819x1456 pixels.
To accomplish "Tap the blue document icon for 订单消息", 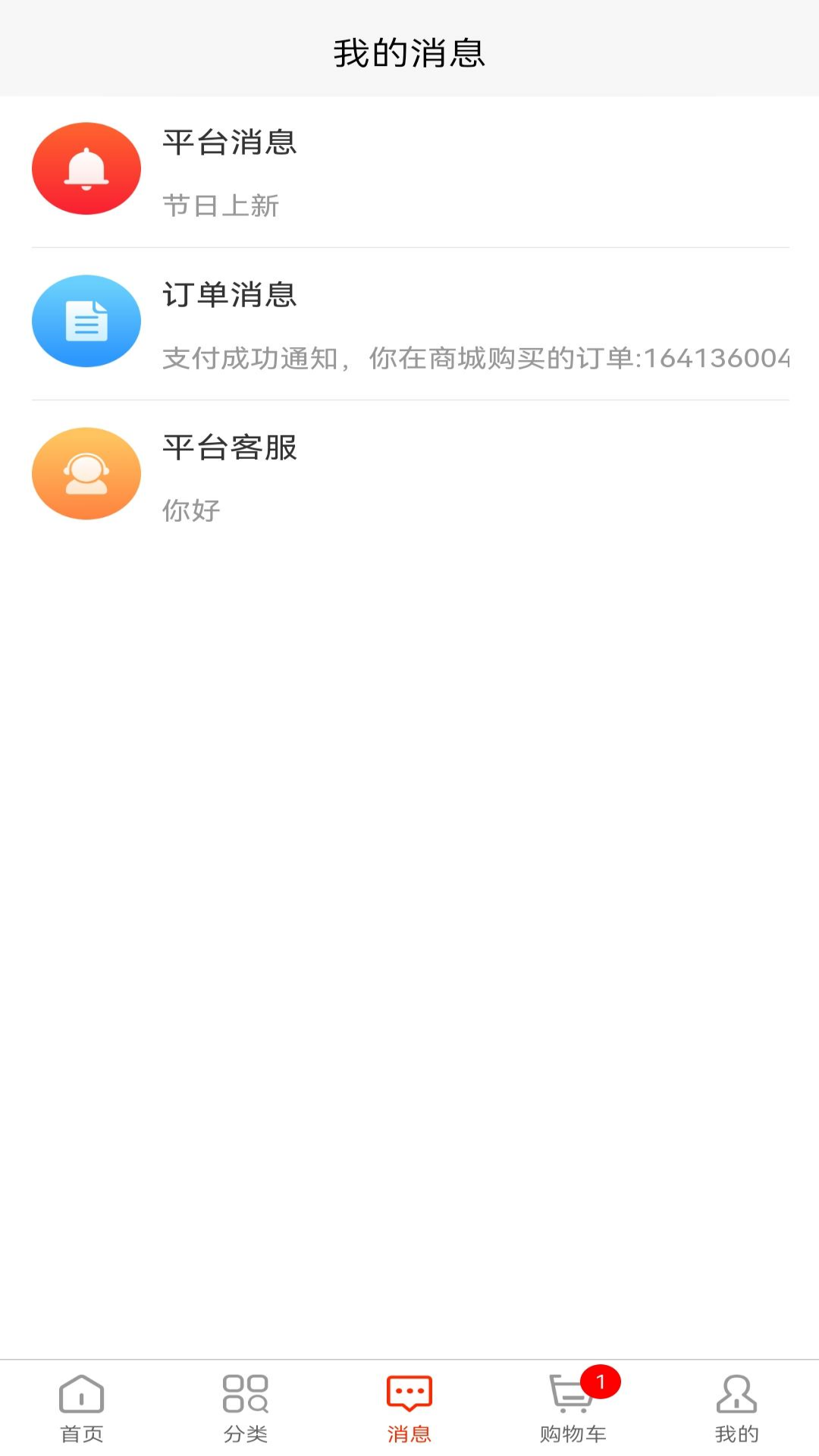I will coord(86,321).
